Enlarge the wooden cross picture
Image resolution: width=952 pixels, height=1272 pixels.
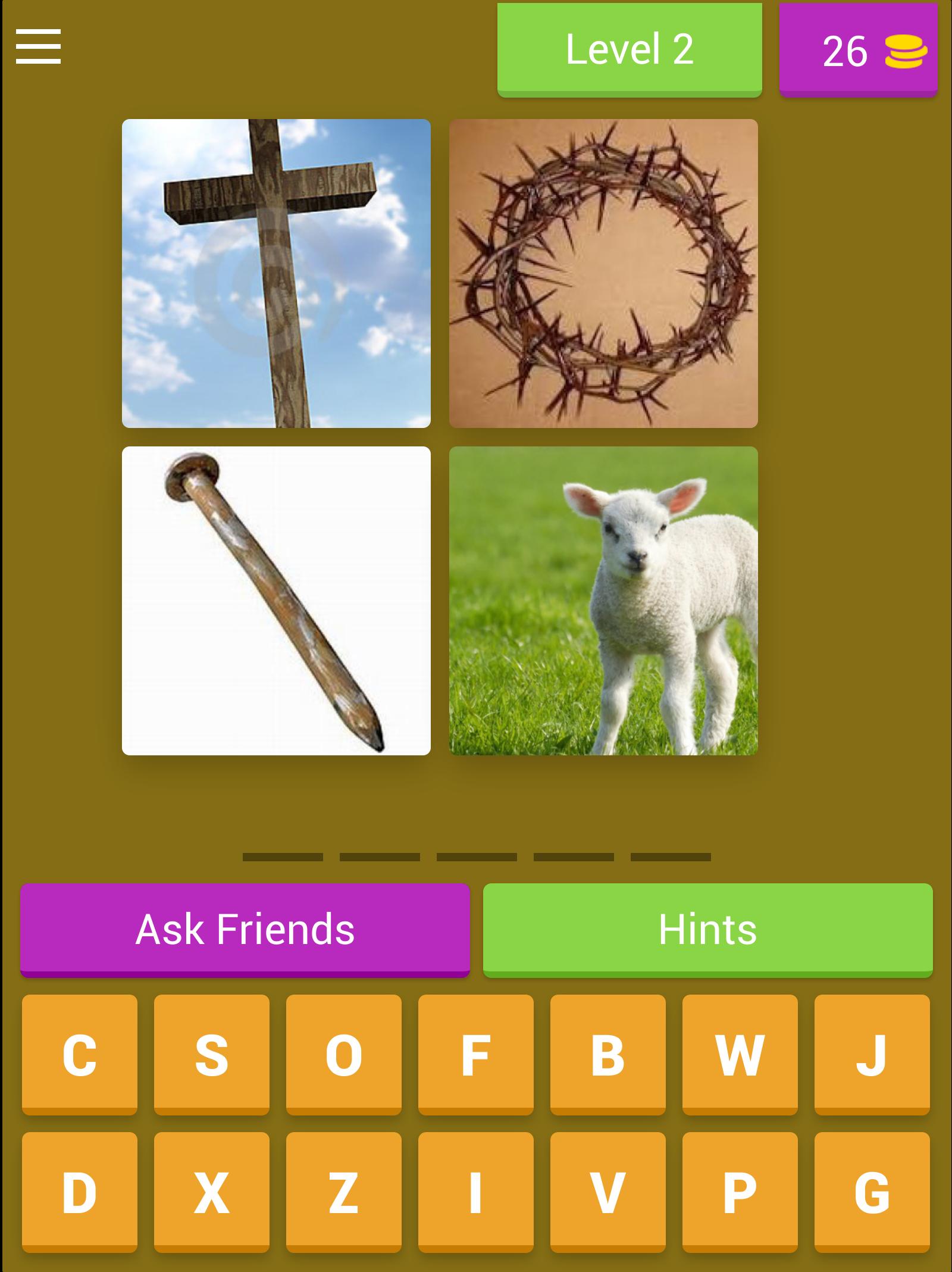click(x=276, y=273)
